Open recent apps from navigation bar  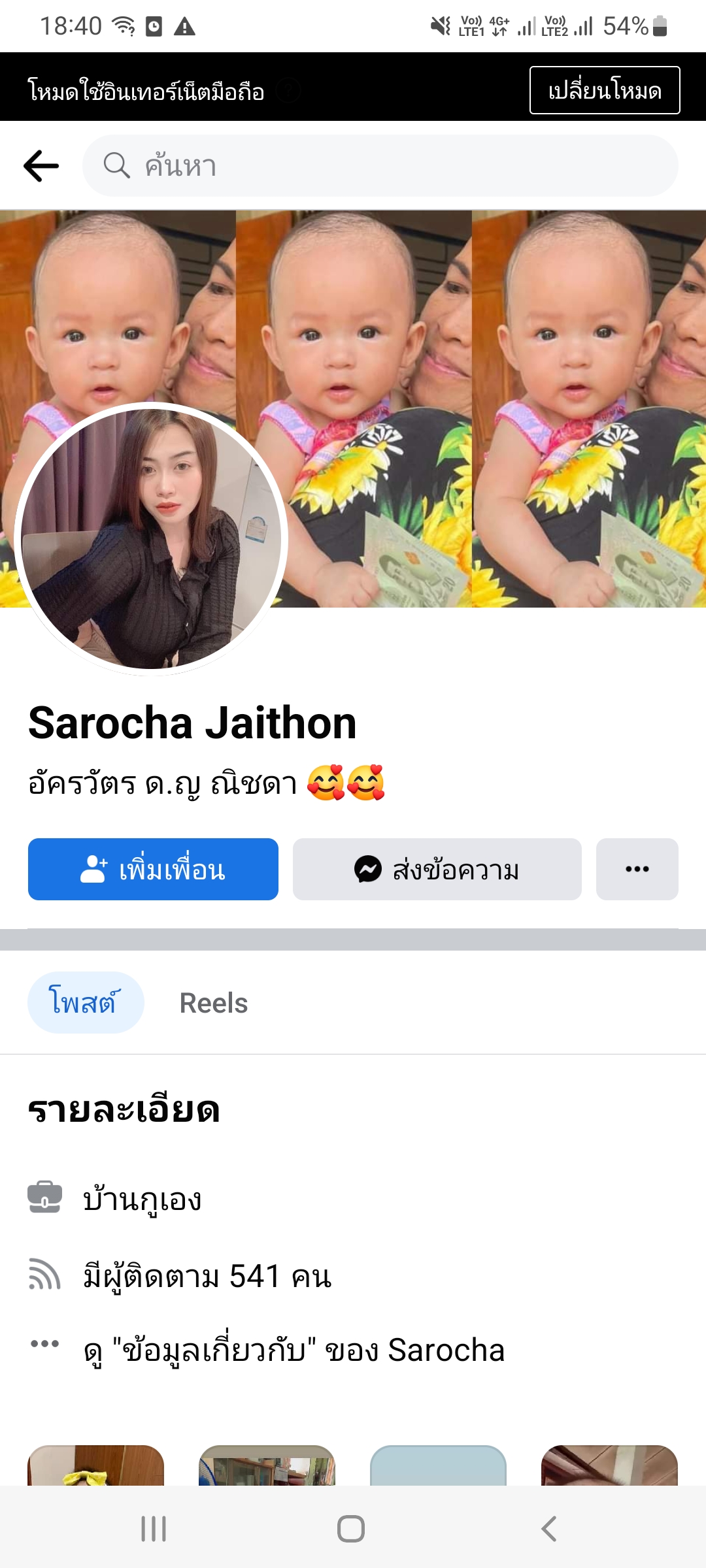pos(154,1529)
